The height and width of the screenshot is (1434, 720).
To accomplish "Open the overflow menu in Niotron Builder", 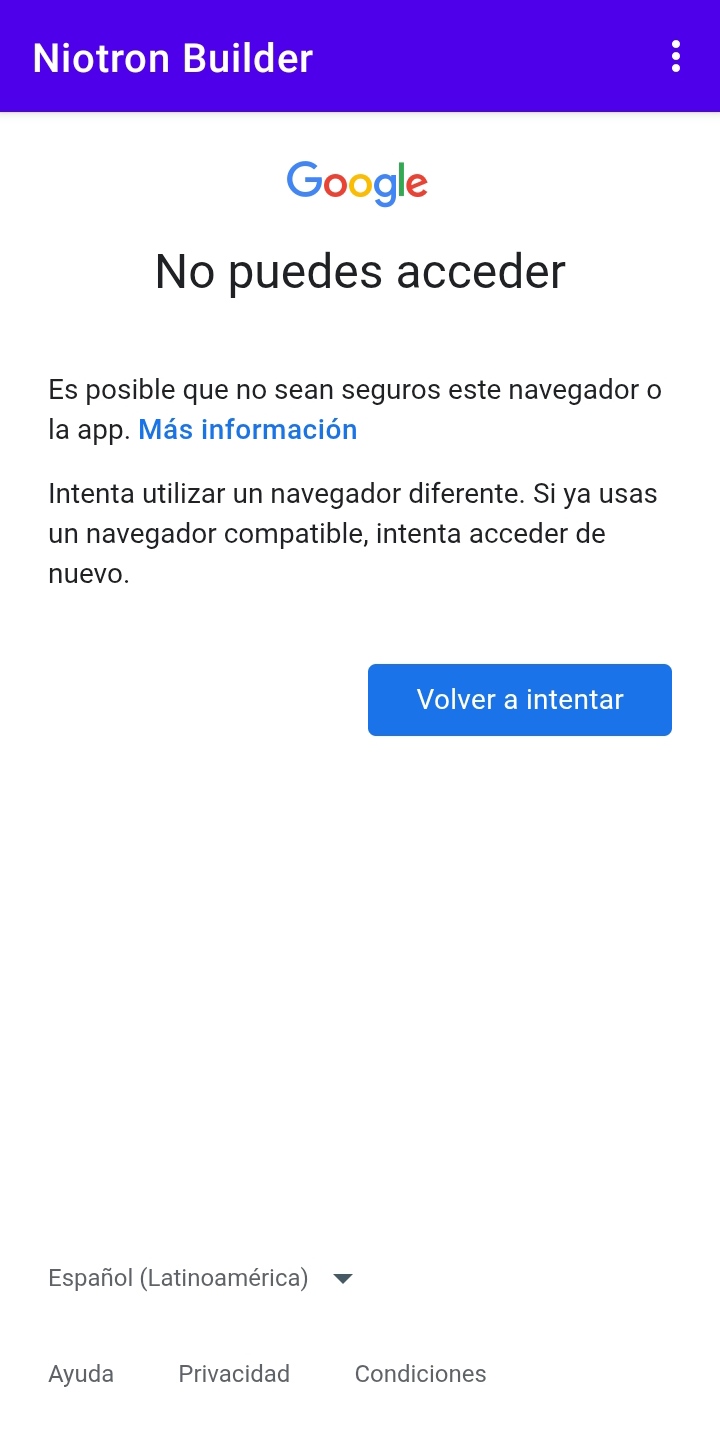I will click(676, 57).
